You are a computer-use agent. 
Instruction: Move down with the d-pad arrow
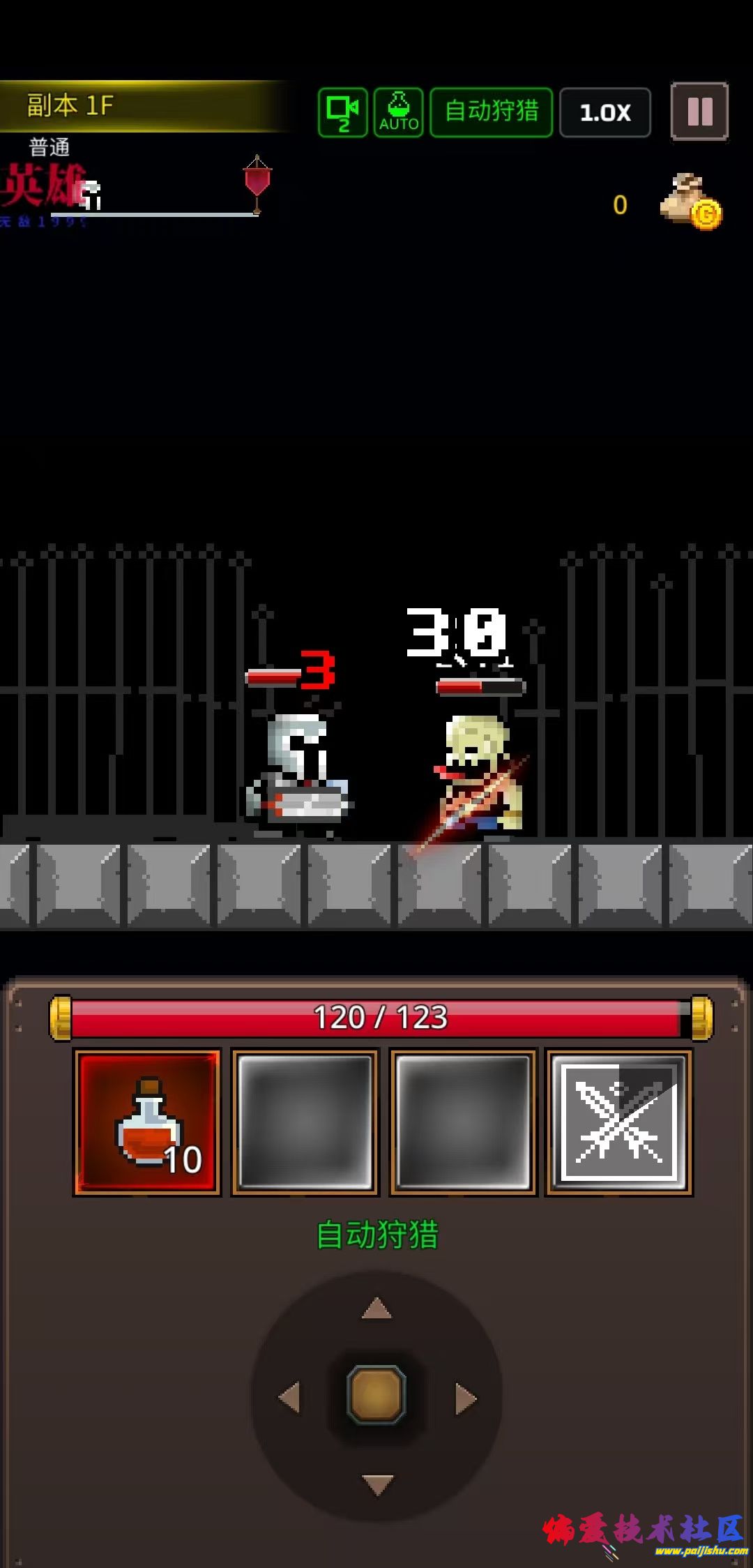(377, 1484)
